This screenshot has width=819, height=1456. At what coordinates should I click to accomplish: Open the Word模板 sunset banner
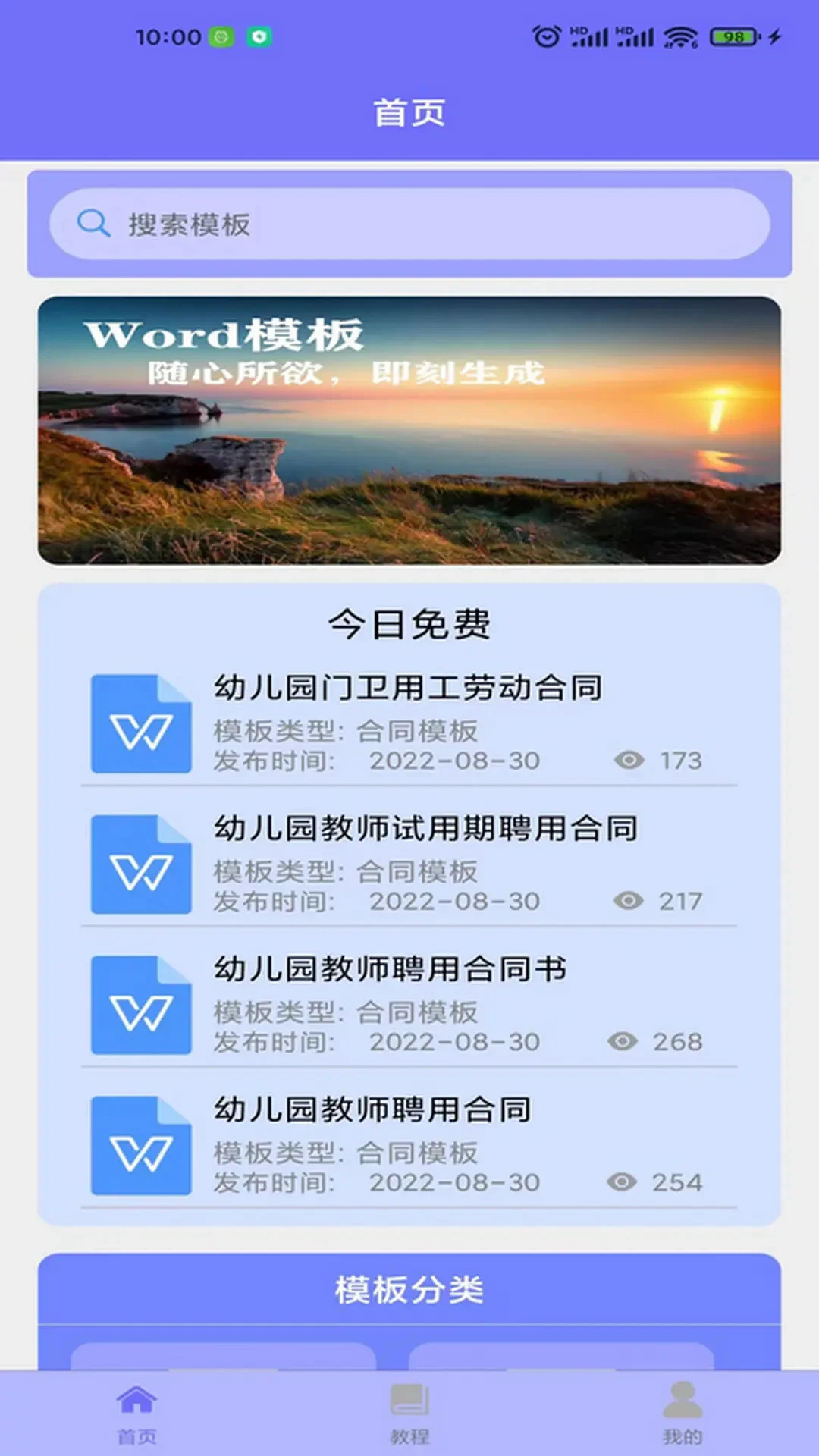[409, 430]
